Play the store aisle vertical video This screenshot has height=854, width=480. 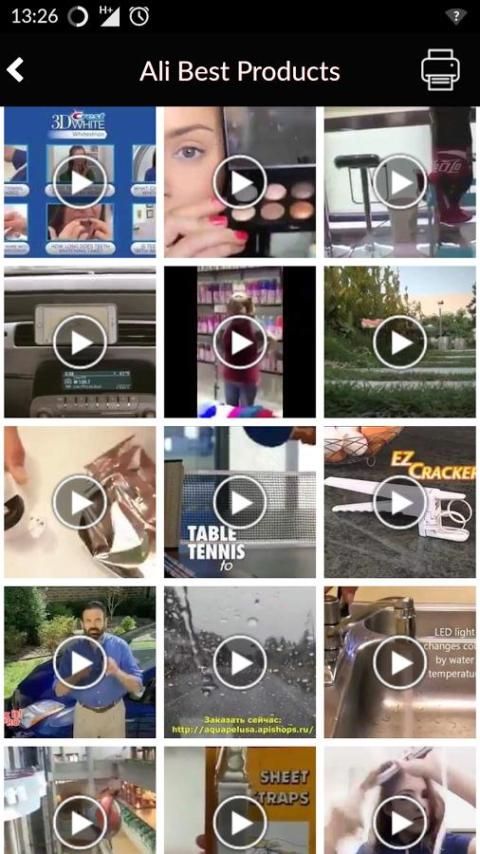[240, 342]
